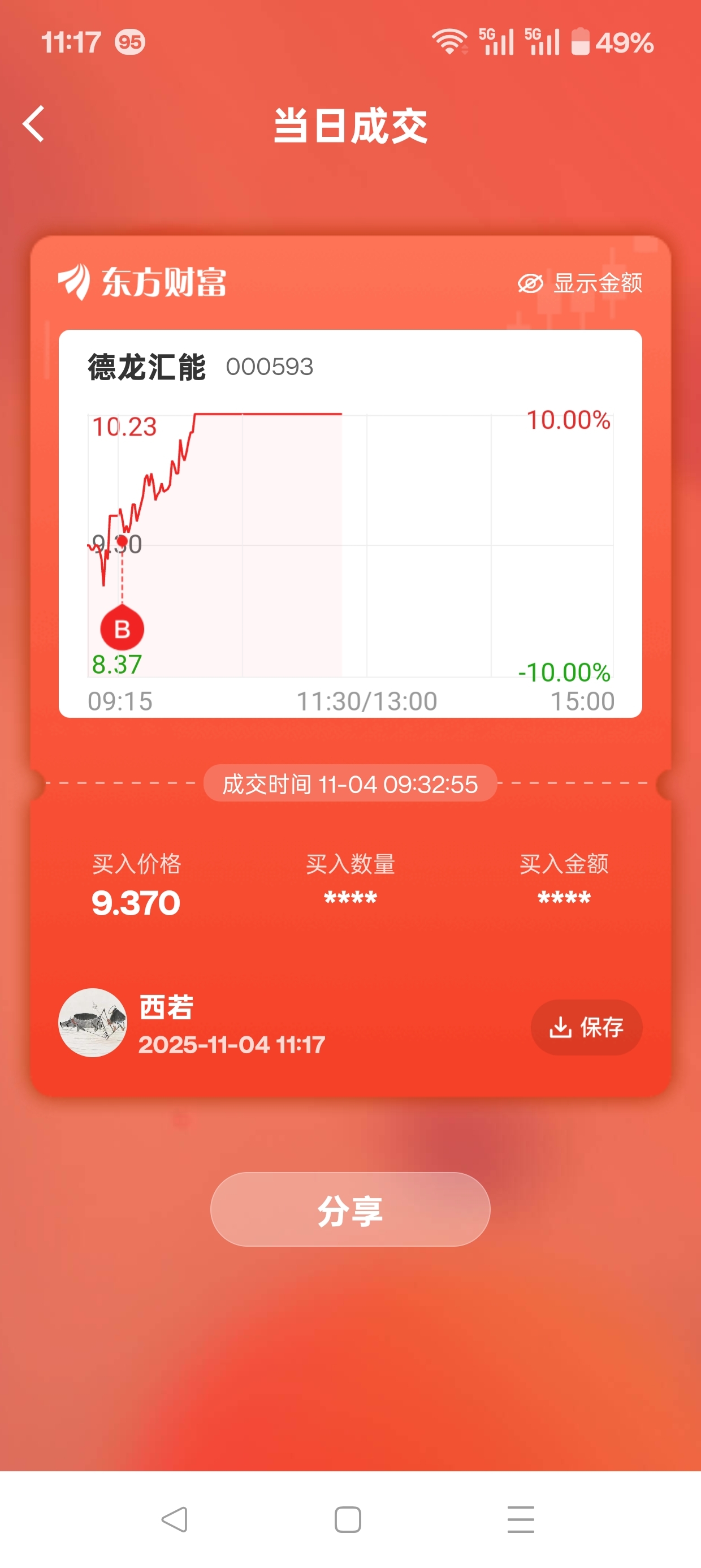Image resolution: width=701 pixels, height=1568 pixels.
Task: Save the trade card with 保存
Action: (587, 1027)
